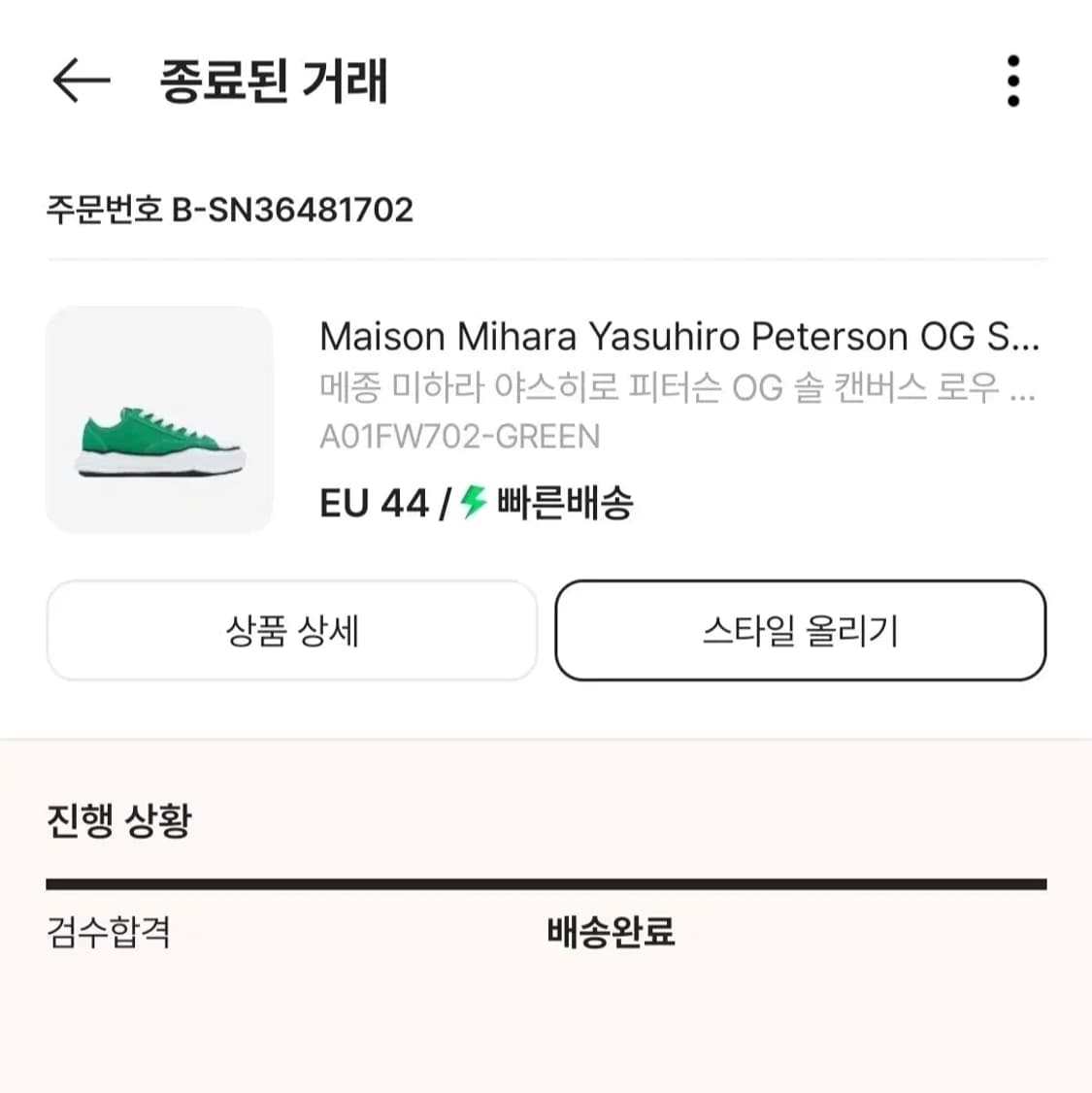The image size is (1092, 1093).
Task: Click the delivery progress bar
Action: [546, 881]
